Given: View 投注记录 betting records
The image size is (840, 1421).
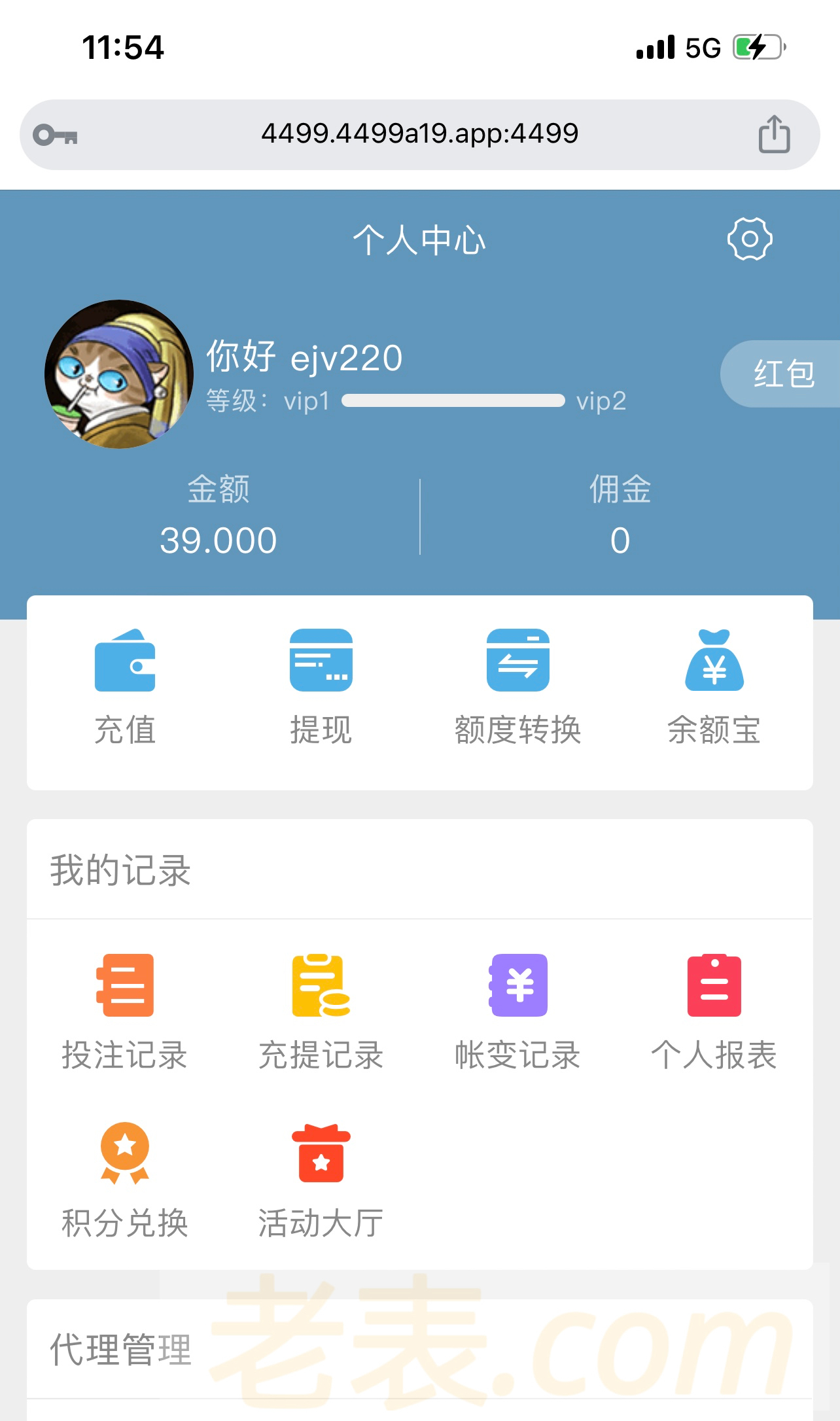Looking at the screenshot, I should [125, 1012].
